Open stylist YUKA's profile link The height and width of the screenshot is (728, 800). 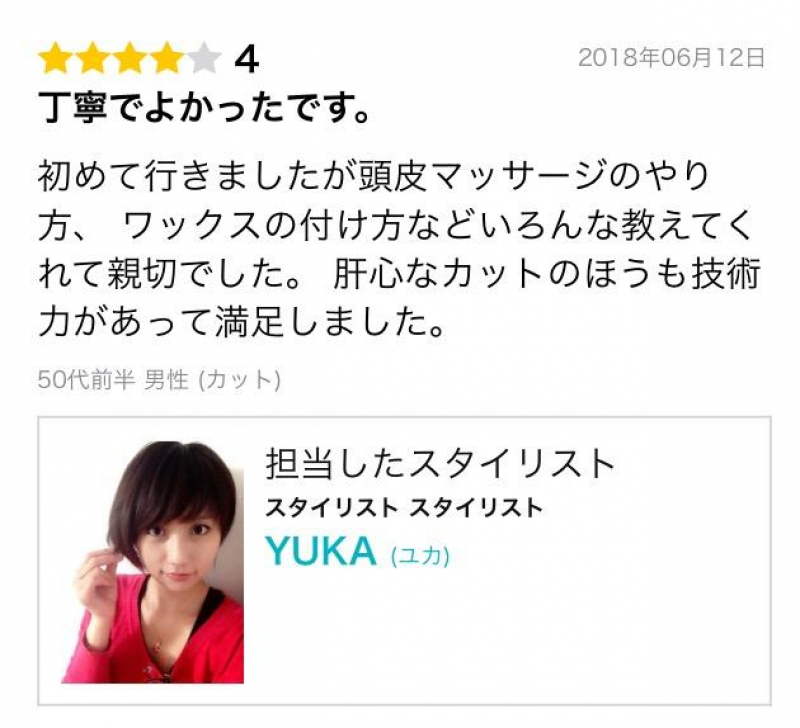(x=320, y=551)
